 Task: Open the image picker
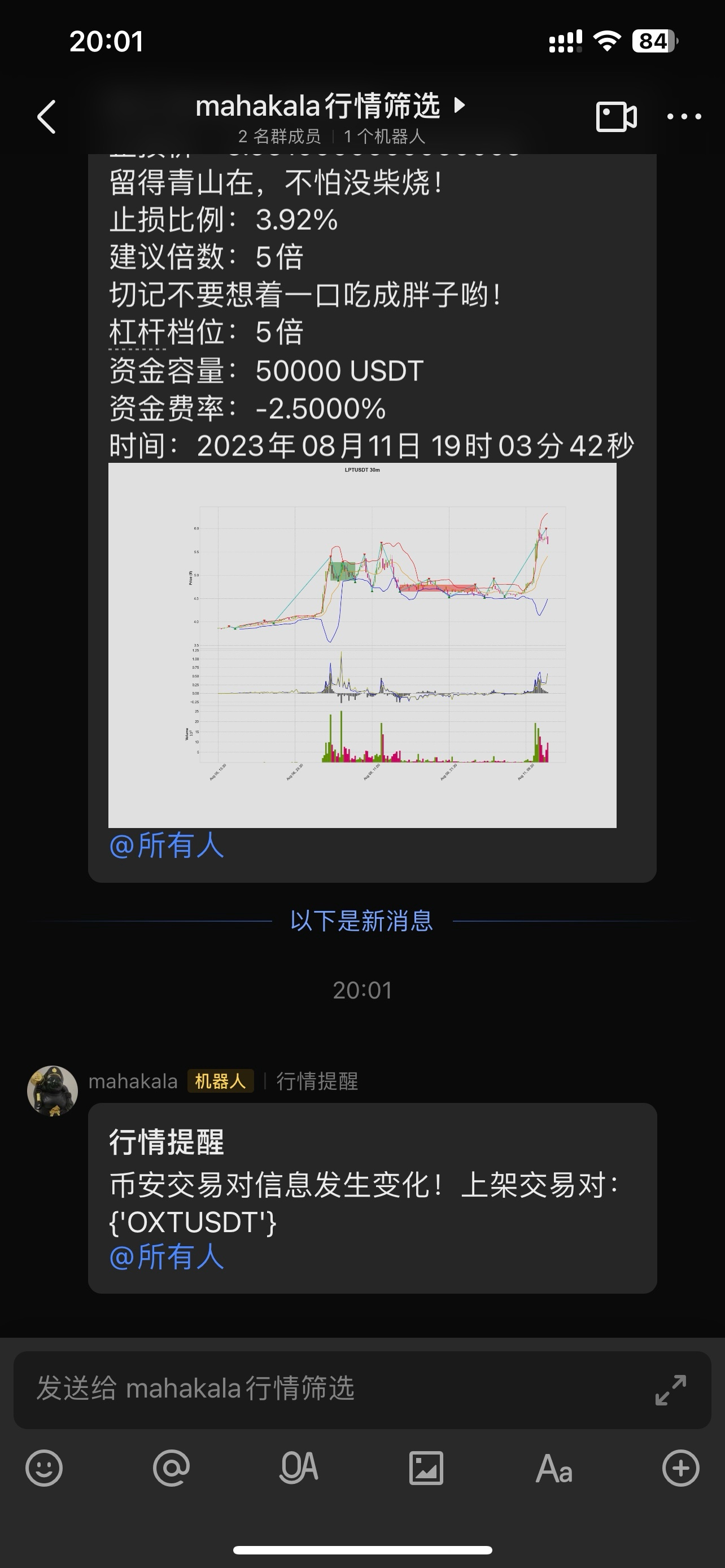click(x=426, y=1468)
